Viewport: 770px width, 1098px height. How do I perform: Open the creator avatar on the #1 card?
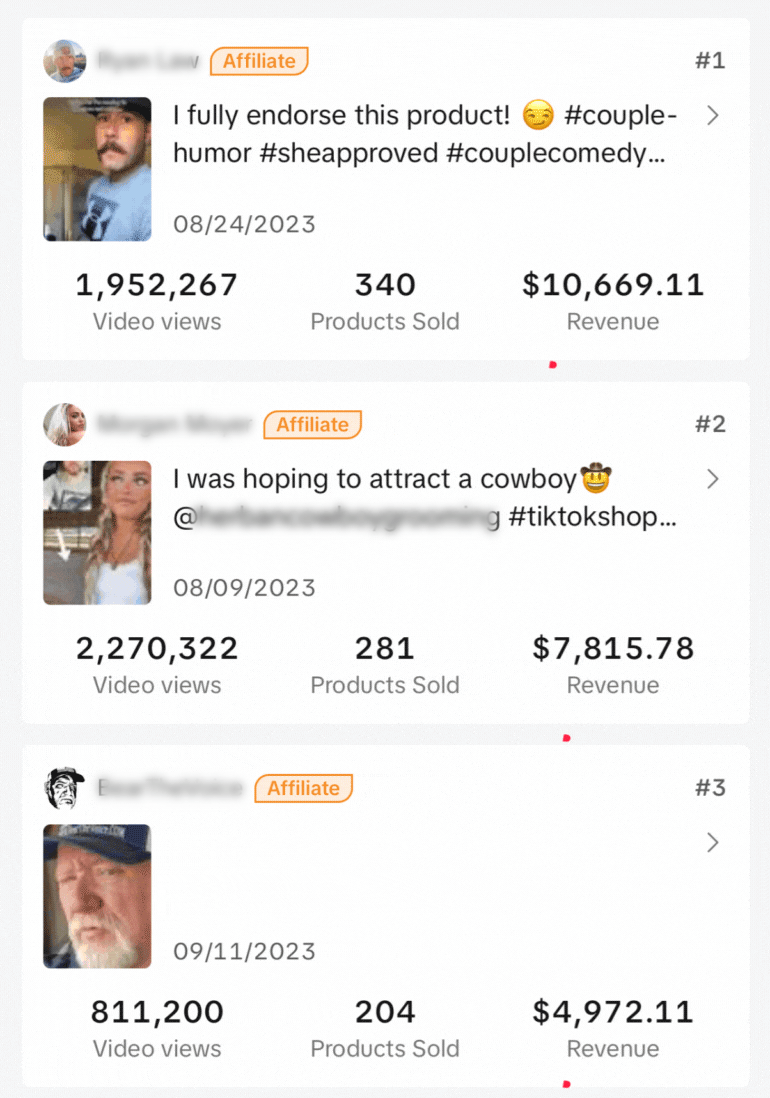pos(65,61)
